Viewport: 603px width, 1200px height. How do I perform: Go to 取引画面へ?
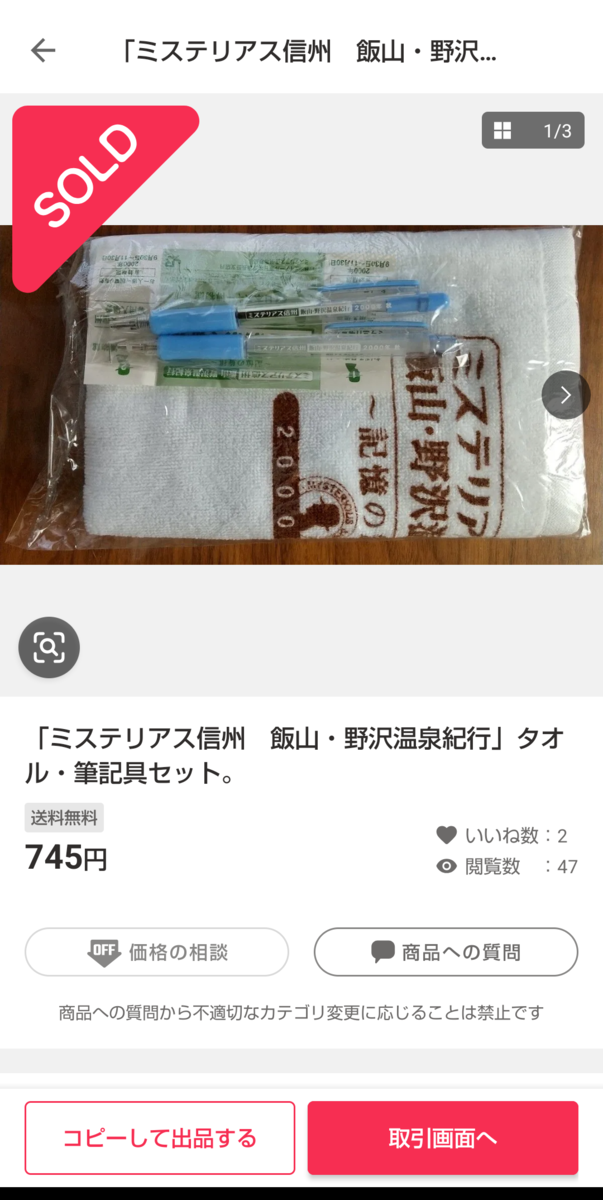pyautogui.click(x=443, y=1138)
